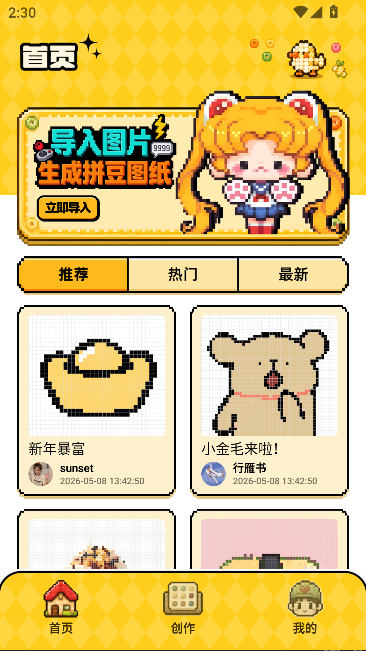Select the 推荐 tab

coord(73,274)
